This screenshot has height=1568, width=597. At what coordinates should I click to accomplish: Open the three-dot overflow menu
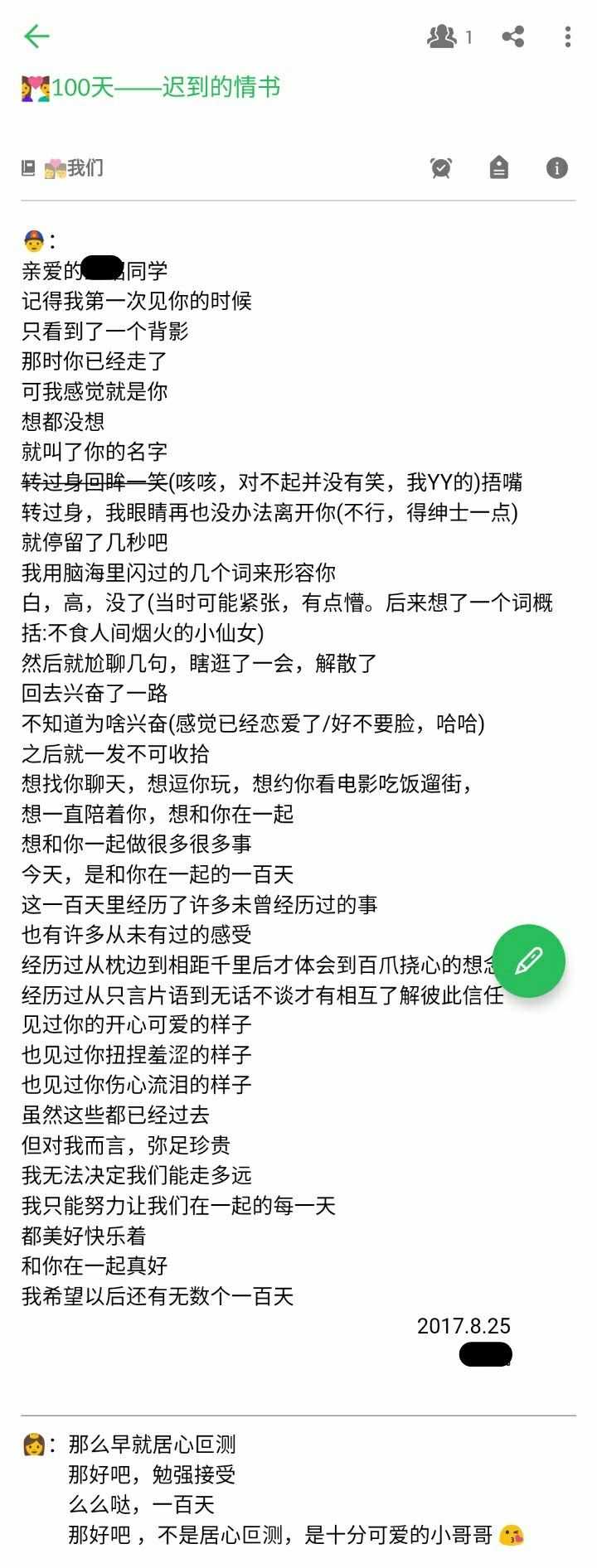tap(569, 36)
